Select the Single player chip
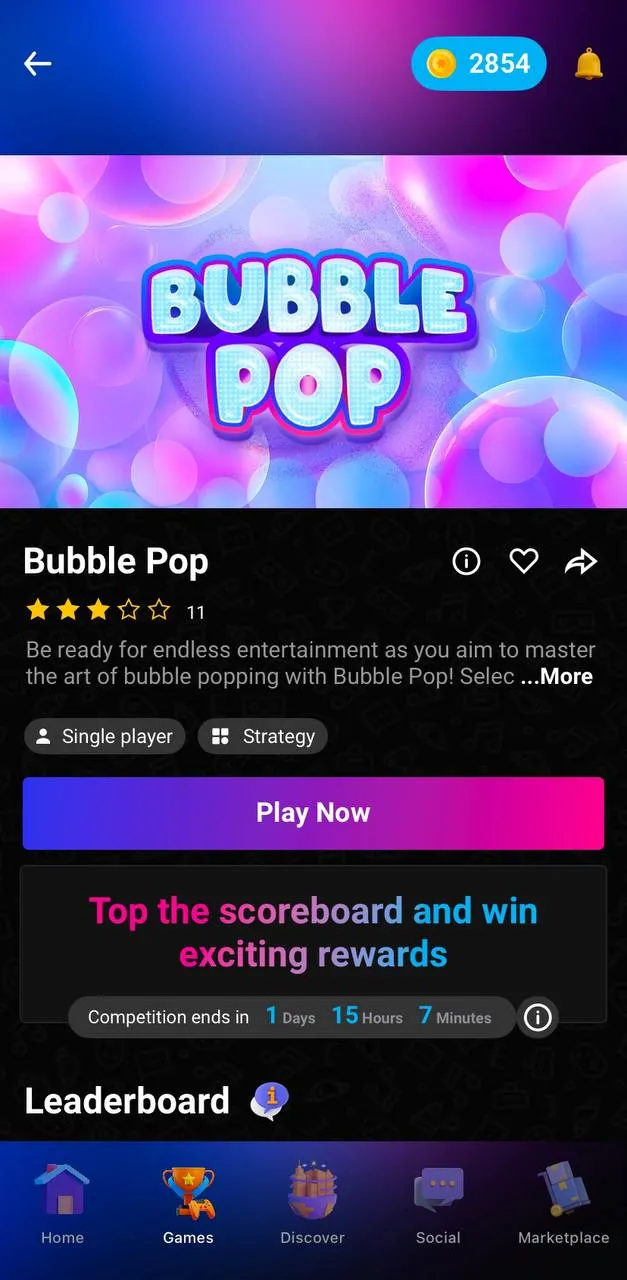Screen dimensions: 627x1280 click(x=105, y=737)
